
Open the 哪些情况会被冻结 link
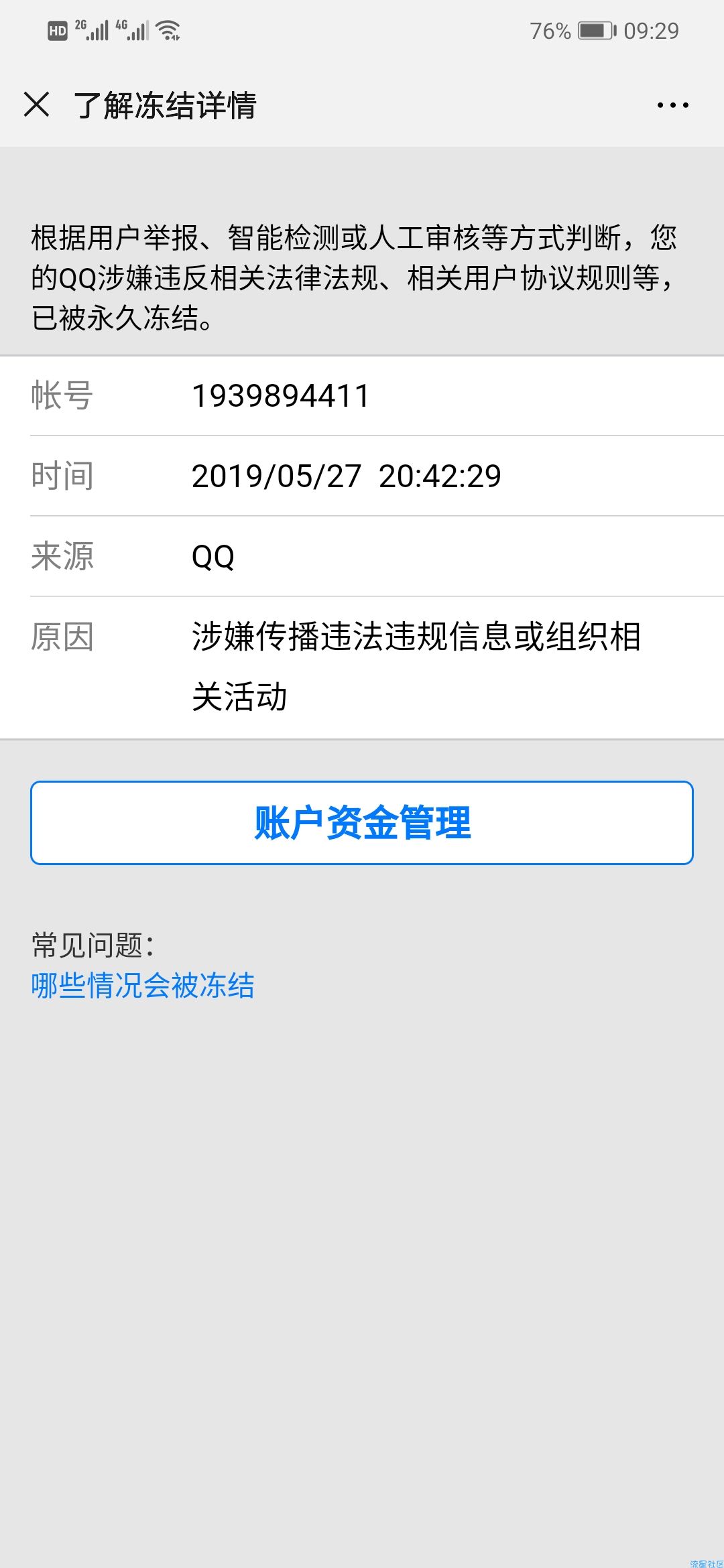click(x=143, y=986)
